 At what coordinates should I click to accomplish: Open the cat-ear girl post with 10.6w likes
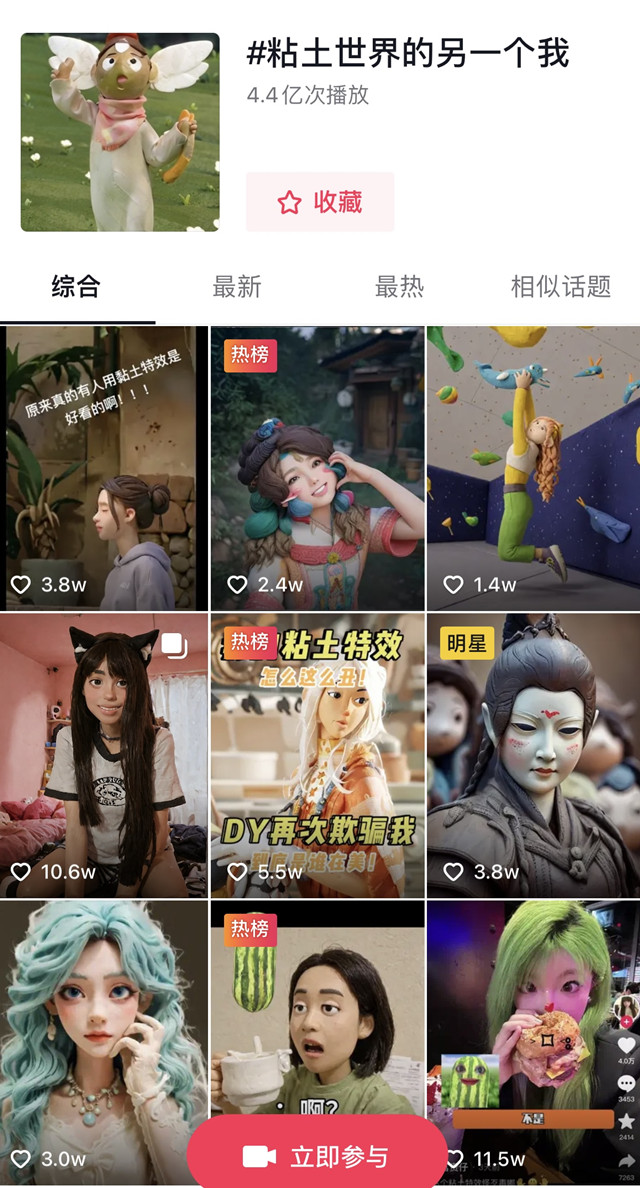click(104, 755)
